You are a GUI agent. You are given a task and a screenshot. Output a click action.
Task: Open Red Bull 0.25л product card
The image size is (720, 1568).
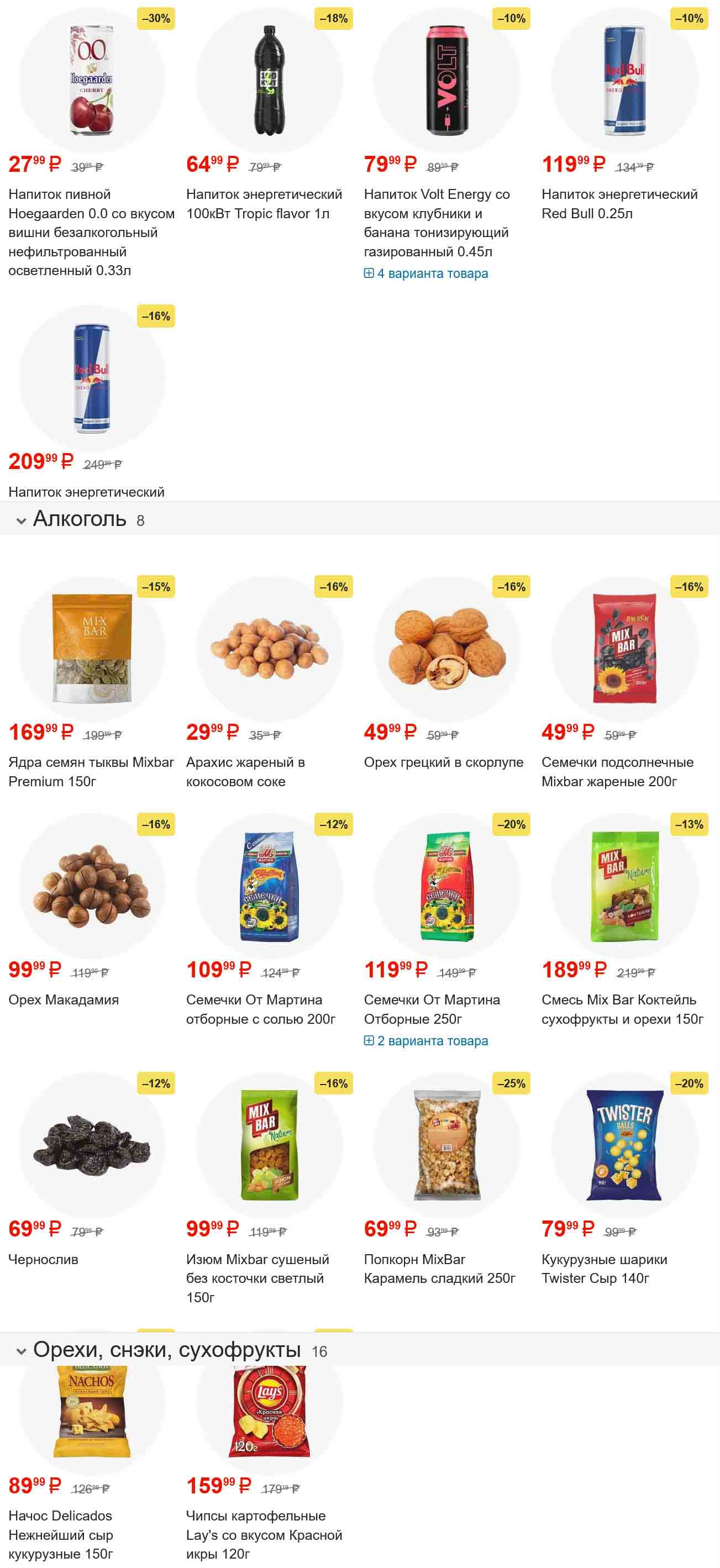coord(624,80)
